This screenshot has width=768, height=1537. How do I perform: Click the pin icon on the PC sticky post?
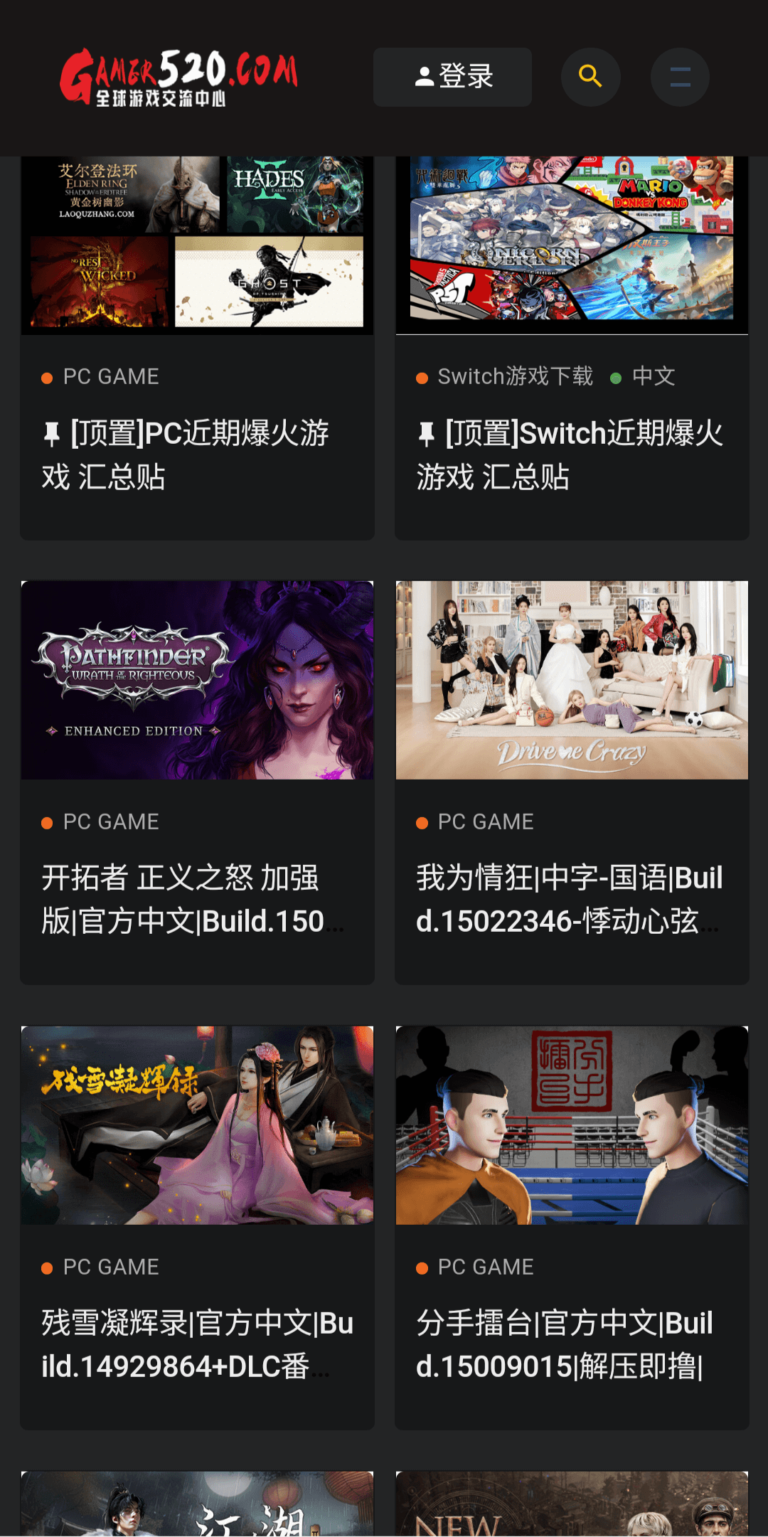point(51,431)
